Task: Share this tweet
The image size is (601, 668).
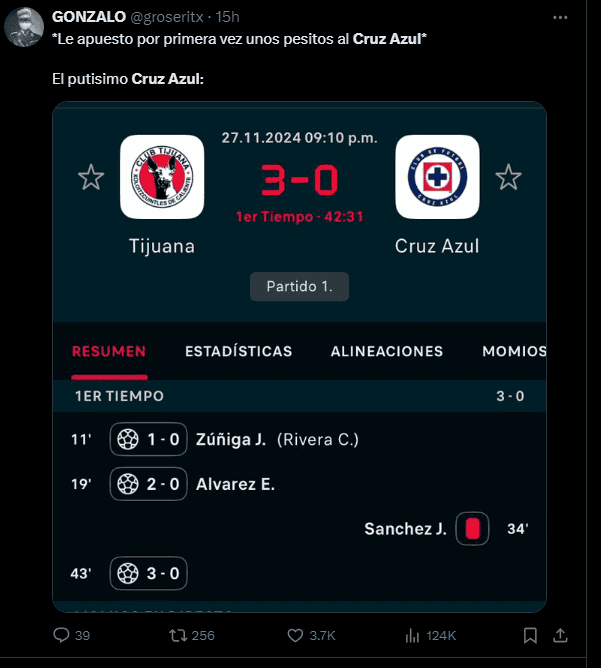Action: [x=562, y=635]
